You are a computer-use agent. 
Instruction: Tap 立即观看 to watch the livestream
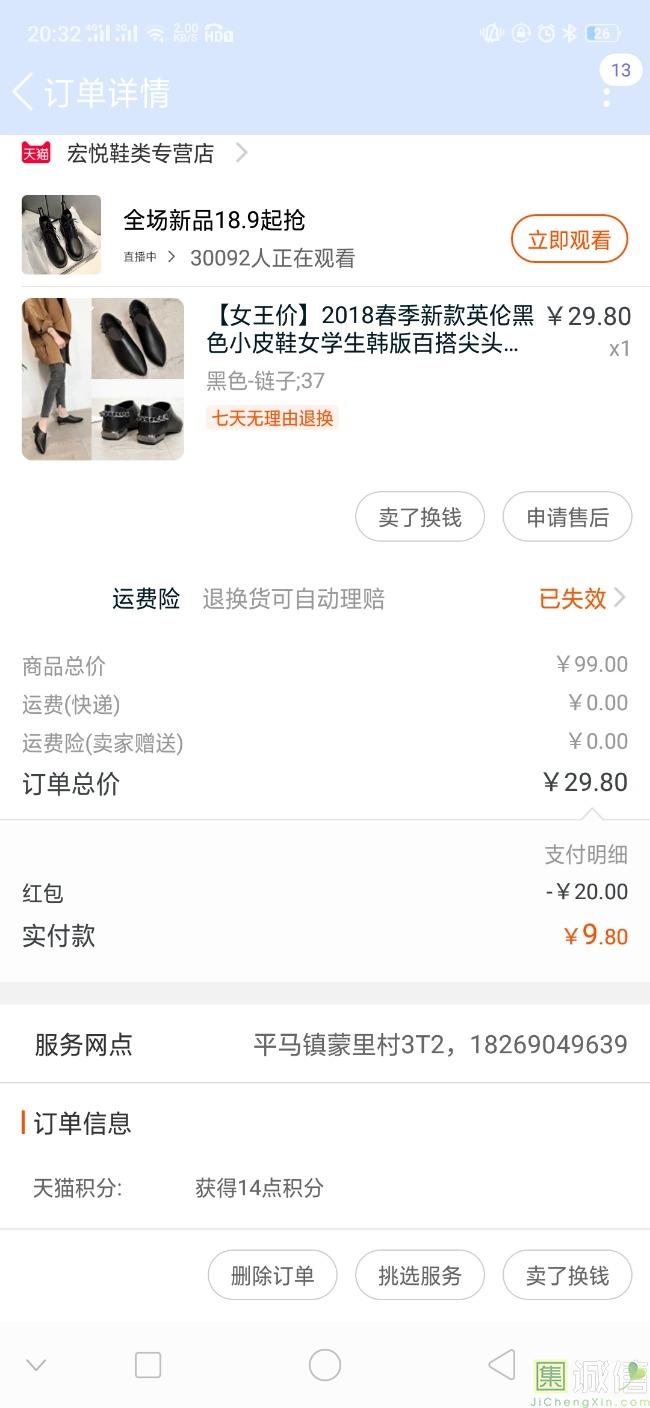coord(569,240)
